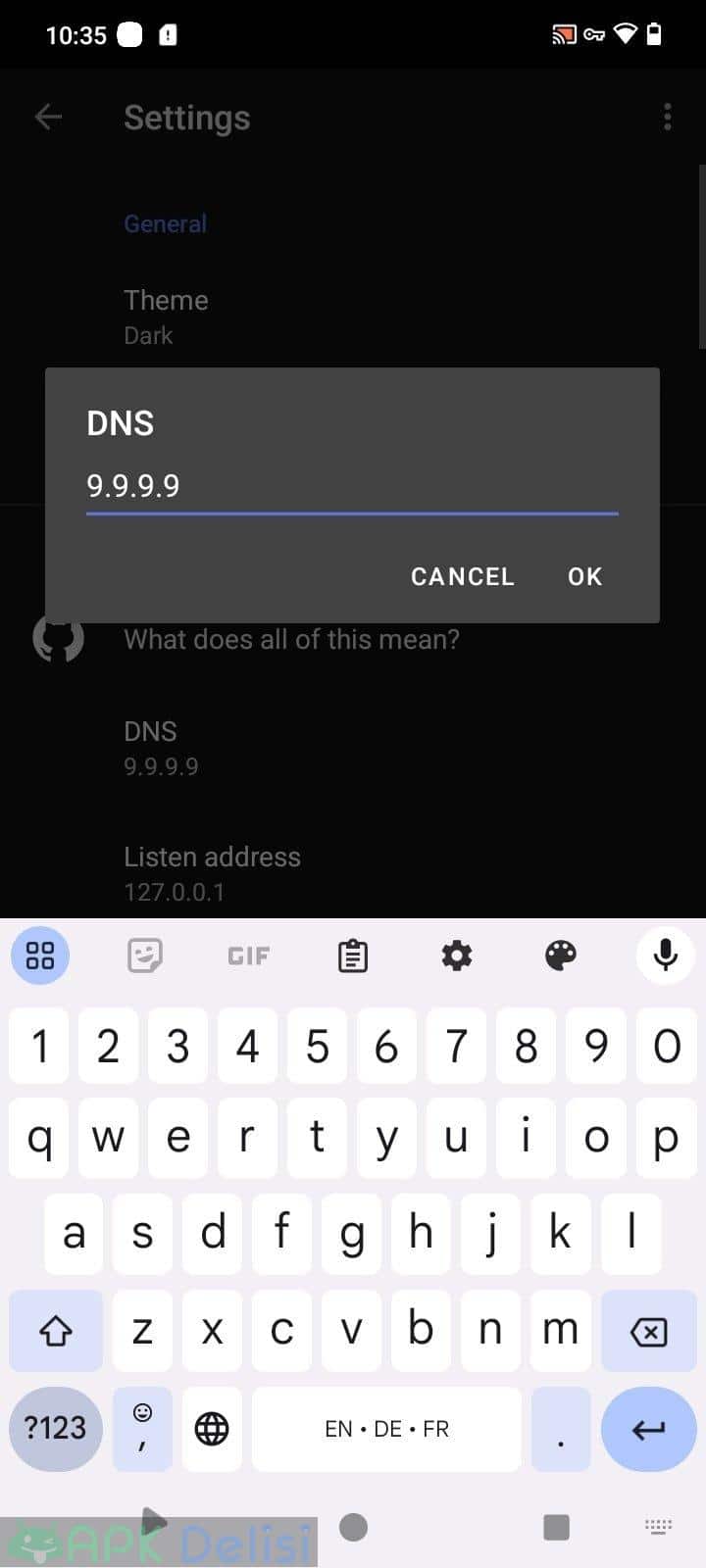The height and width of the screenshot is (1568, 706).
Task: Confirm the DNS dialog with OK
Action: pos(584,576)
